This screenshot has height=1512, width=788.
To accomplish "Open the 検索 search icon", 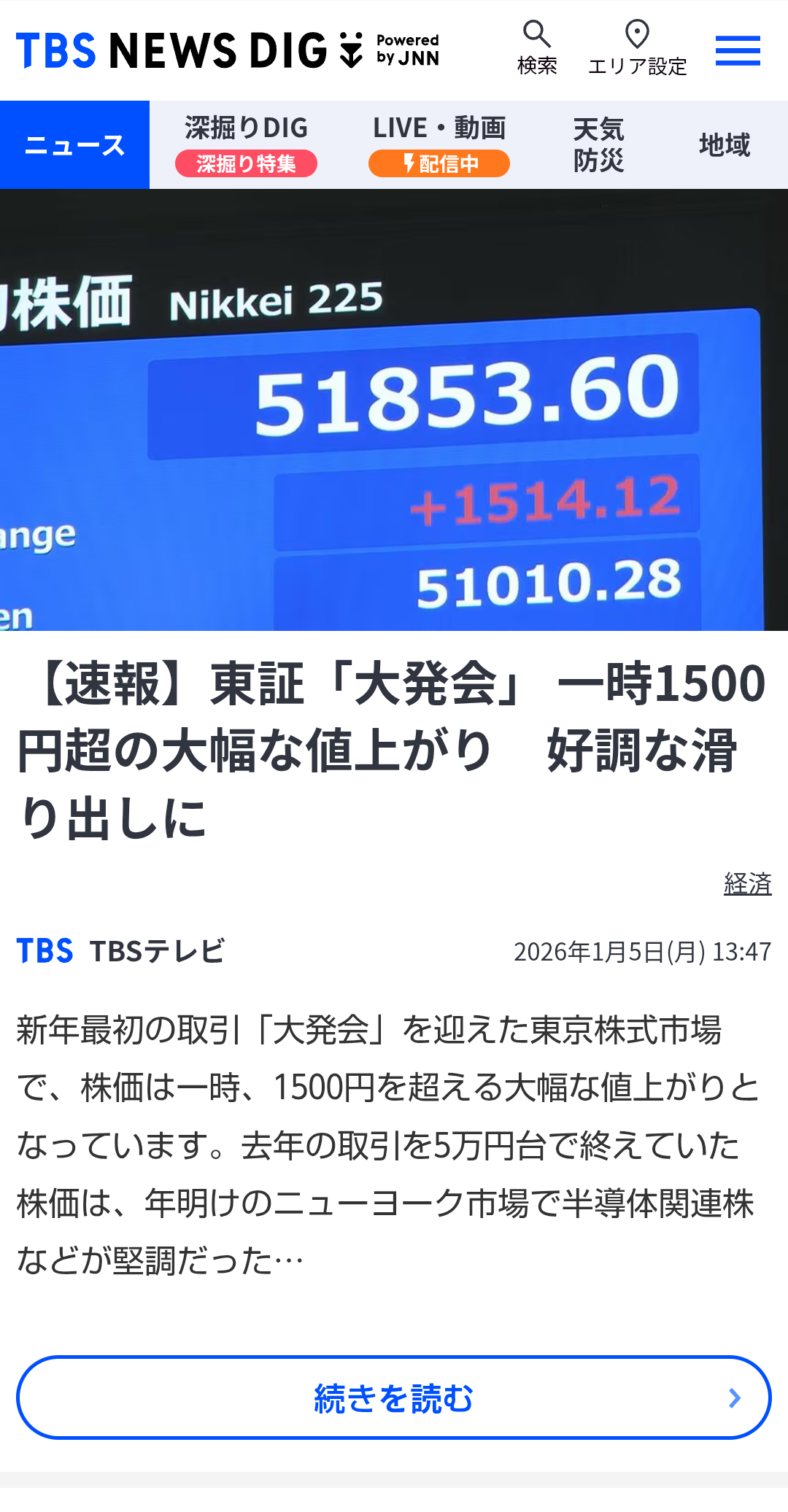I will coord(537,48).
